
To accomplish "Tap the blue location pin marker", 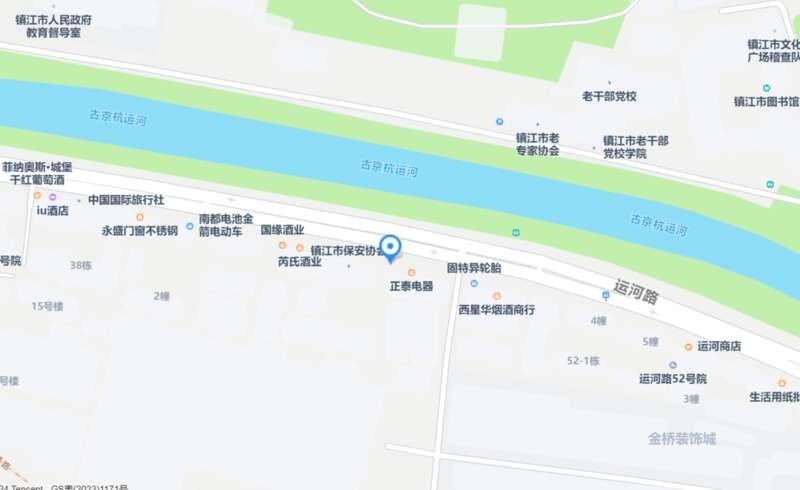I will pyautogui.click(x=392, y=248).
